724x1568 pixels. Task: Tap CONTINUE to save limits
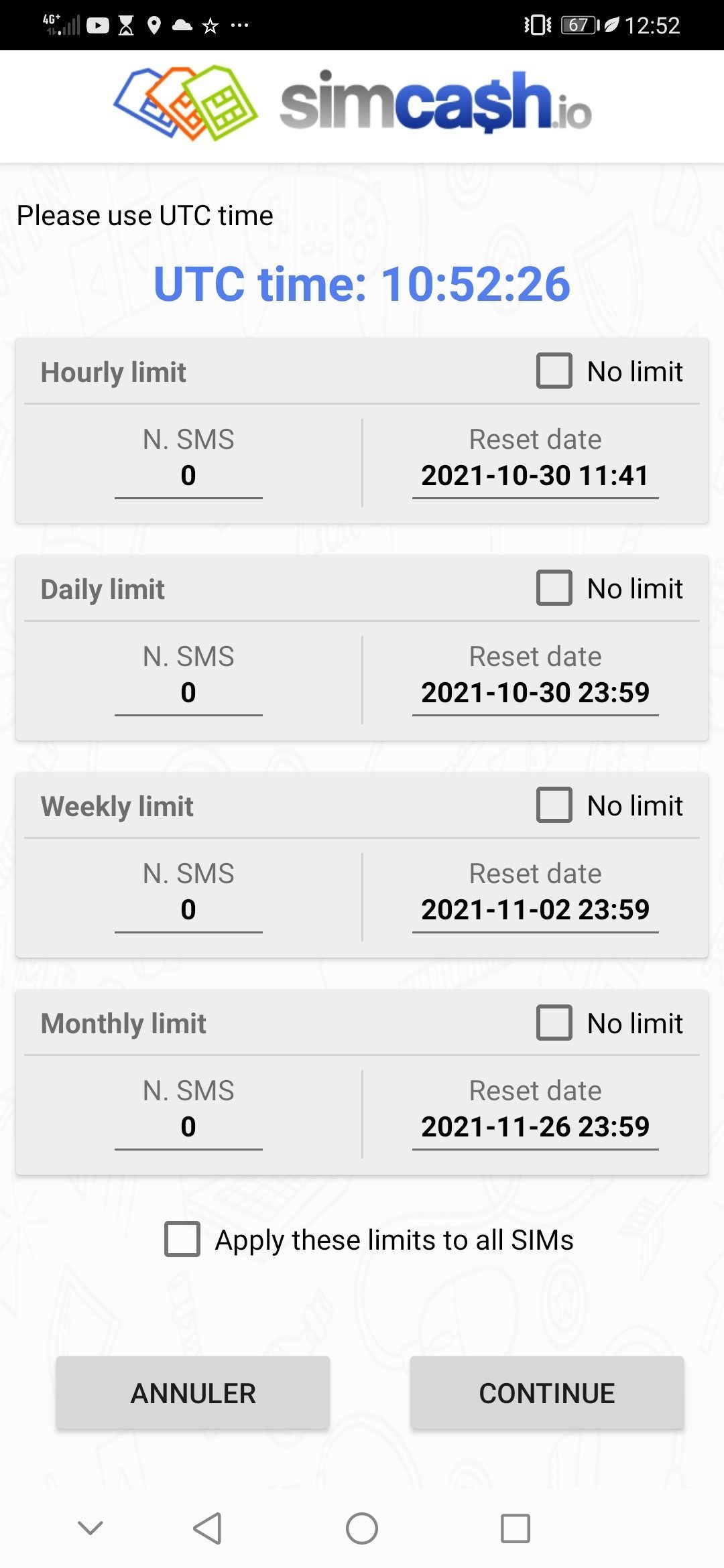pos(547,1393)
